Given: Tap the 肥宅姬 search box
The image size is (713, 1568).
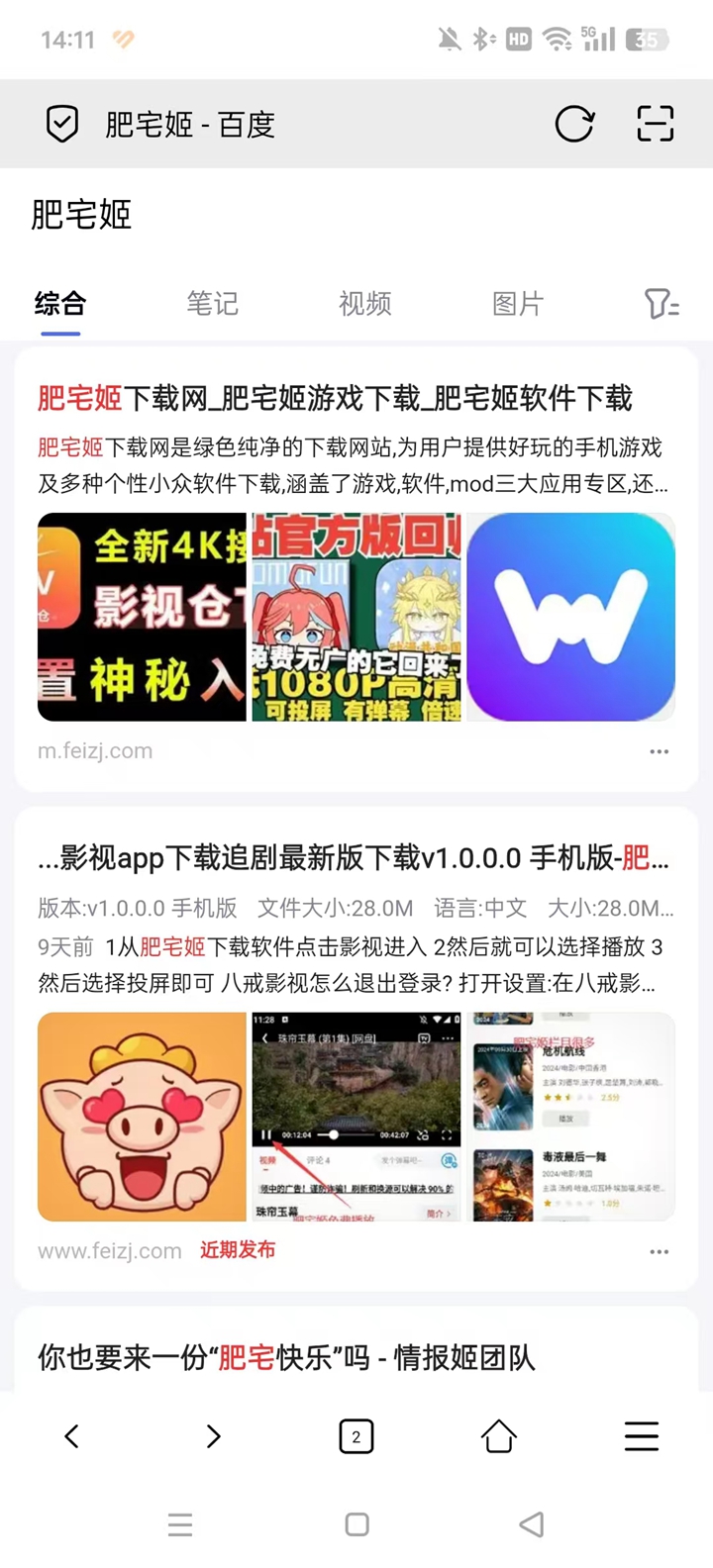Looking at the screenshot, I should (x=297, y=214).
